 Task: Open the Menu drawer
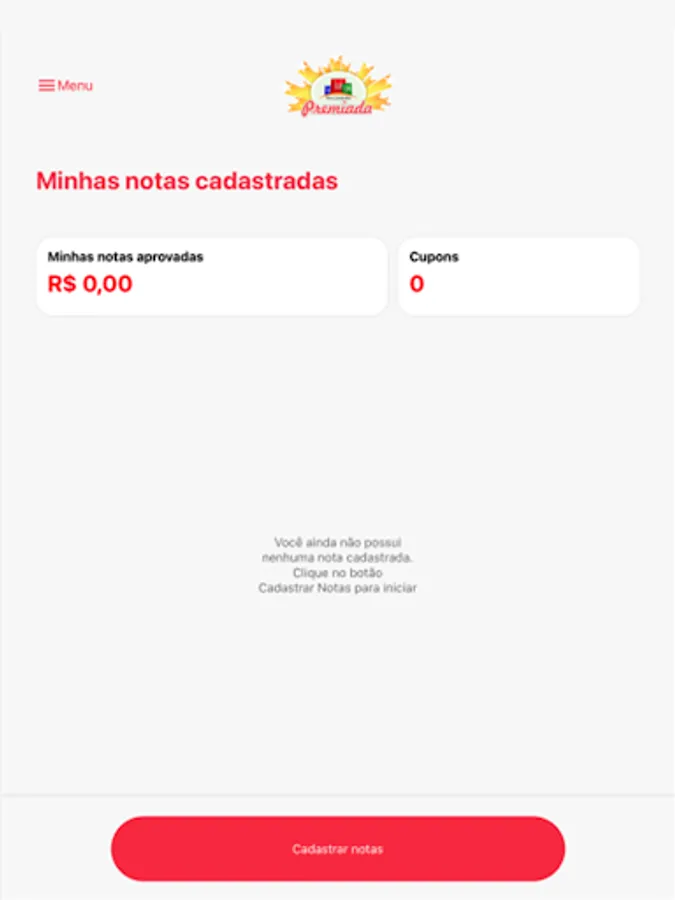[65, 86]
